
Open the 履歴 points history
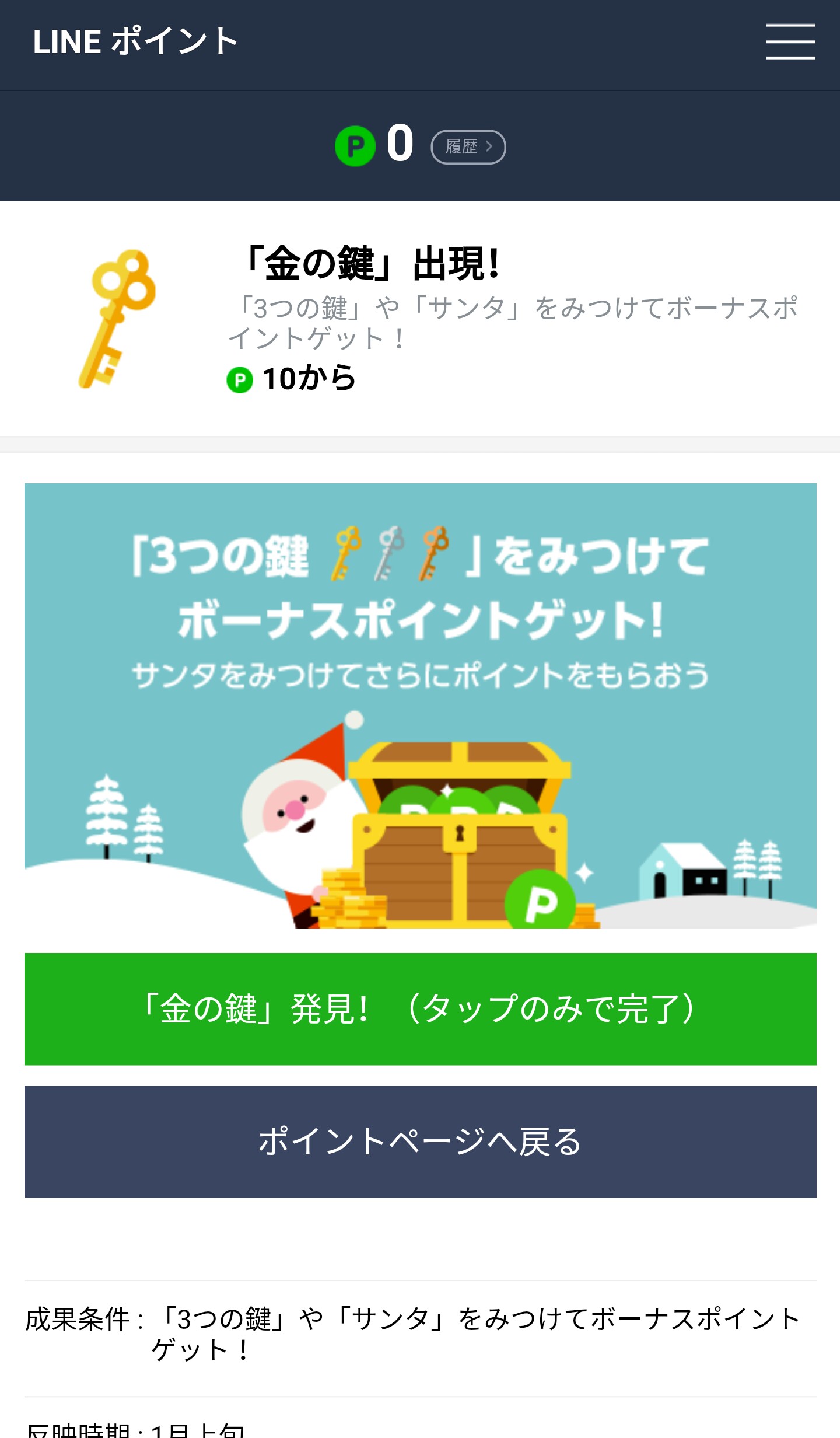click(468, 147)
